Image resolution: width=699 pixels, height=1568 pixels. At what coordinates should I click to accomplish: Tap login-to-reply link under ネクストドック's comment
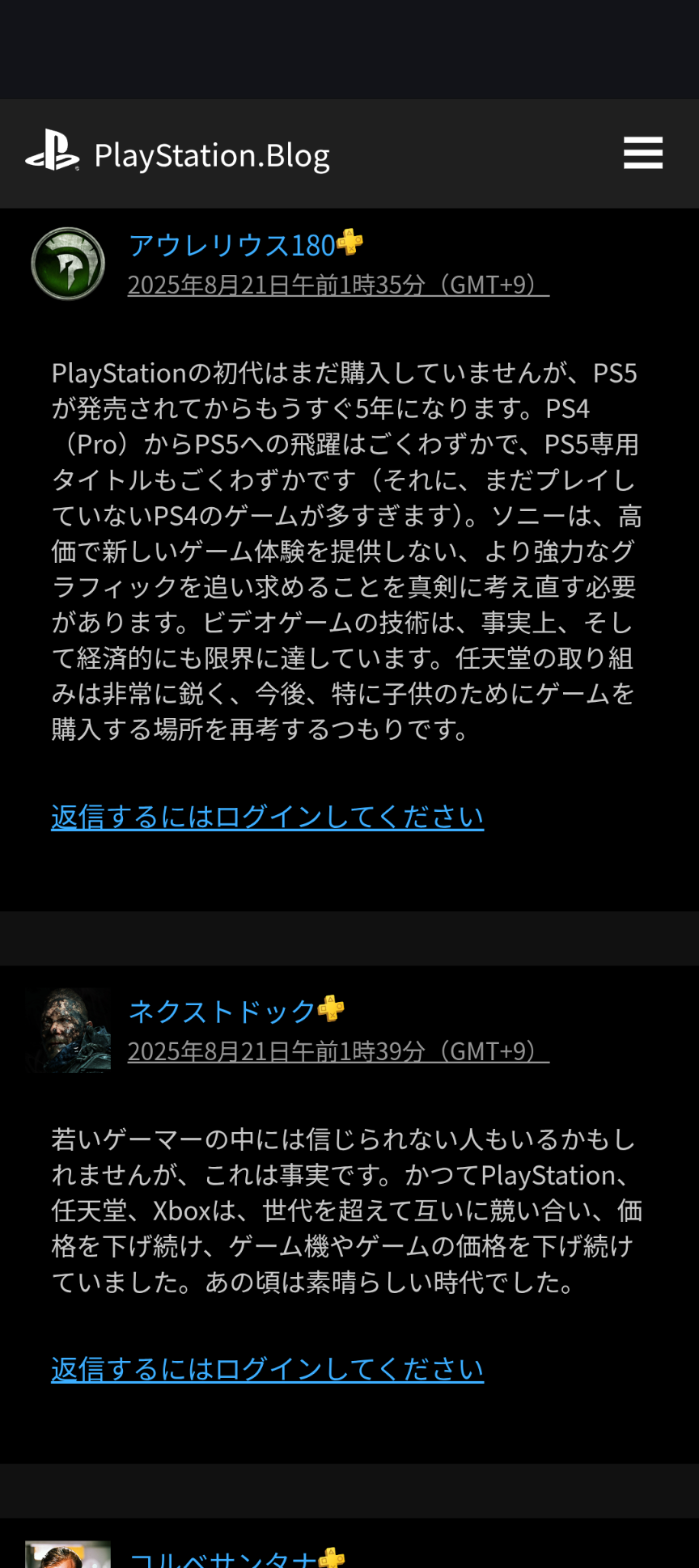267,1369
